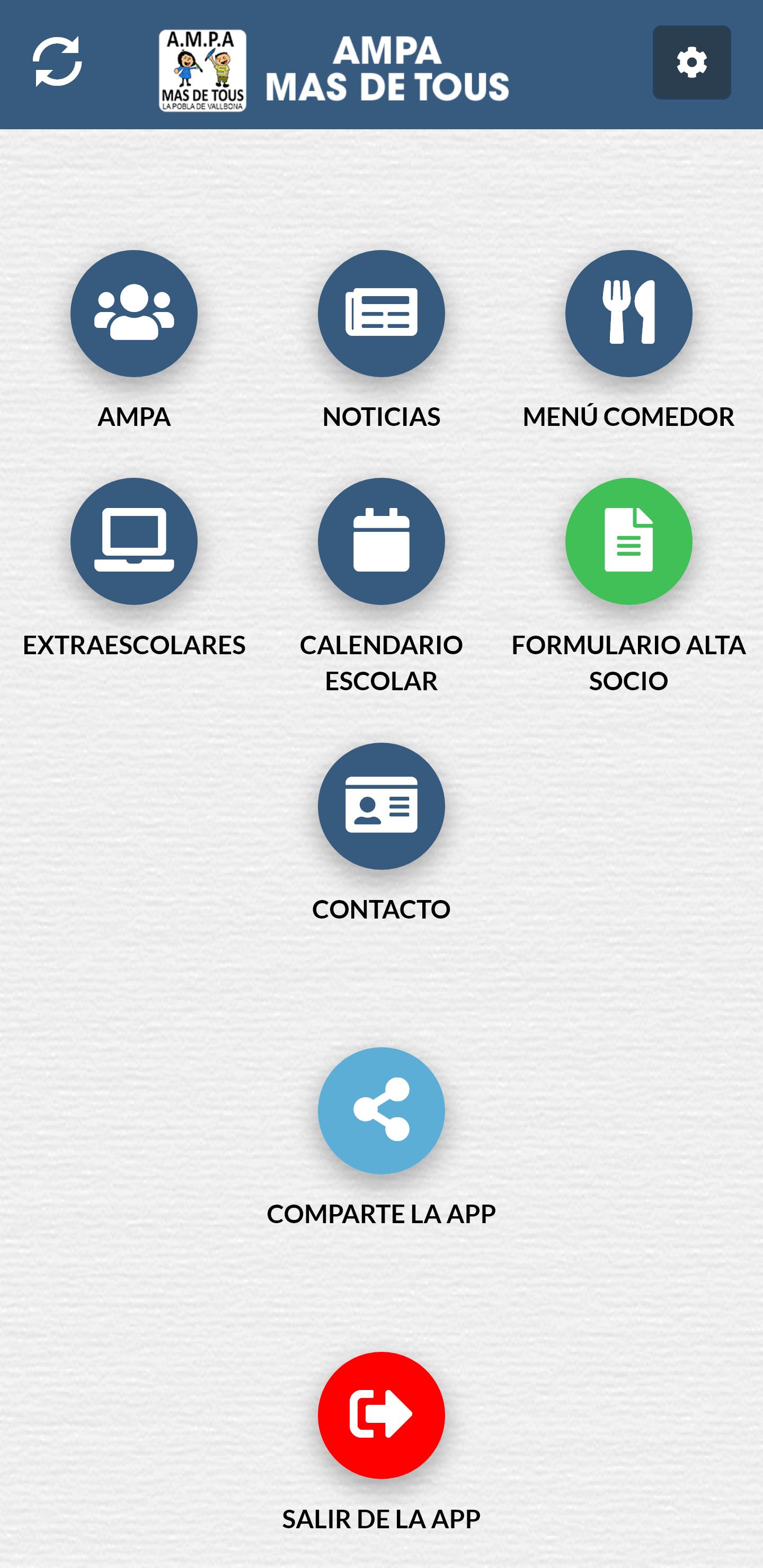Open Menú Comedor
The width and height of the screenshot is (763, 1568).
click(x=628, y=314)
